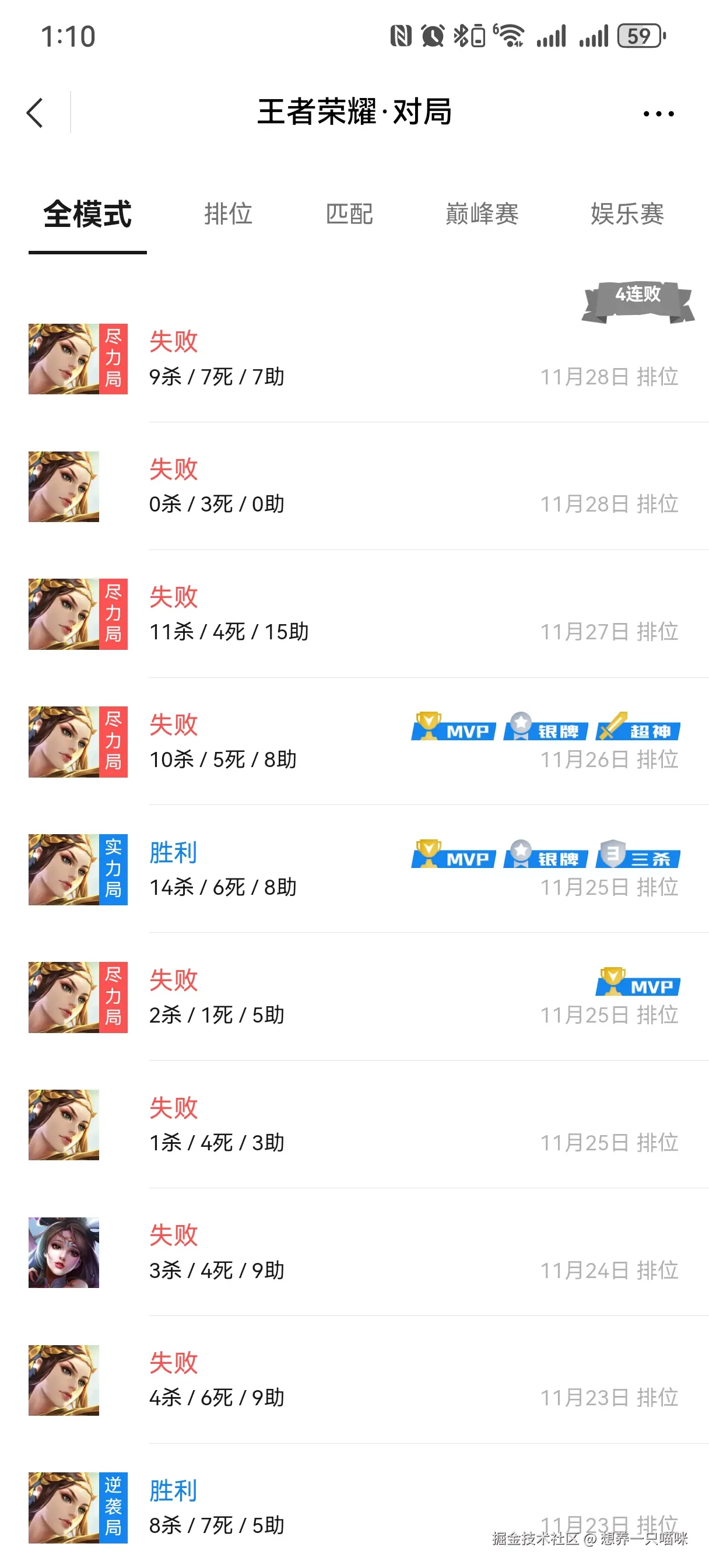
Task: Click the 三杀 shield badge icon
Action: 638,859
